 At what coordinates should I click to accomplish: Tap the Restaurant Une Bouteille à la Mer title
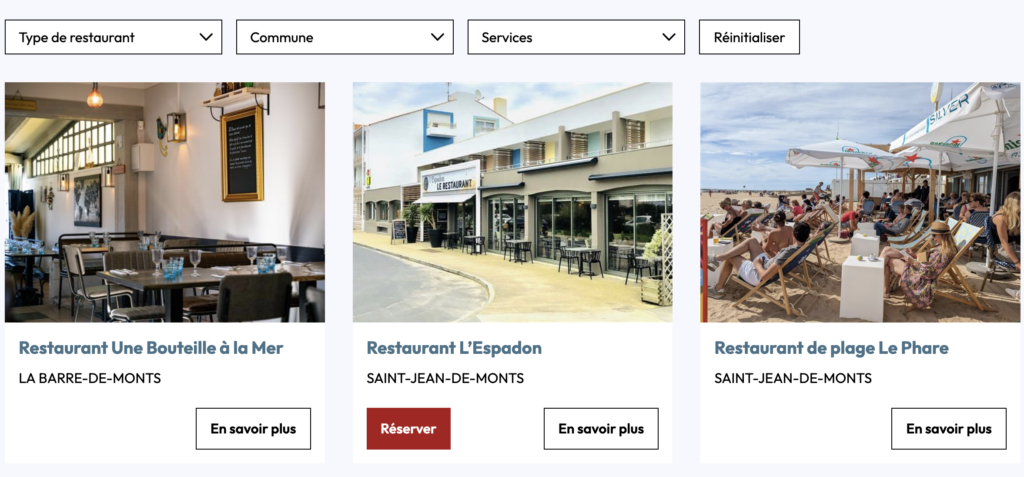click(151, 348)
